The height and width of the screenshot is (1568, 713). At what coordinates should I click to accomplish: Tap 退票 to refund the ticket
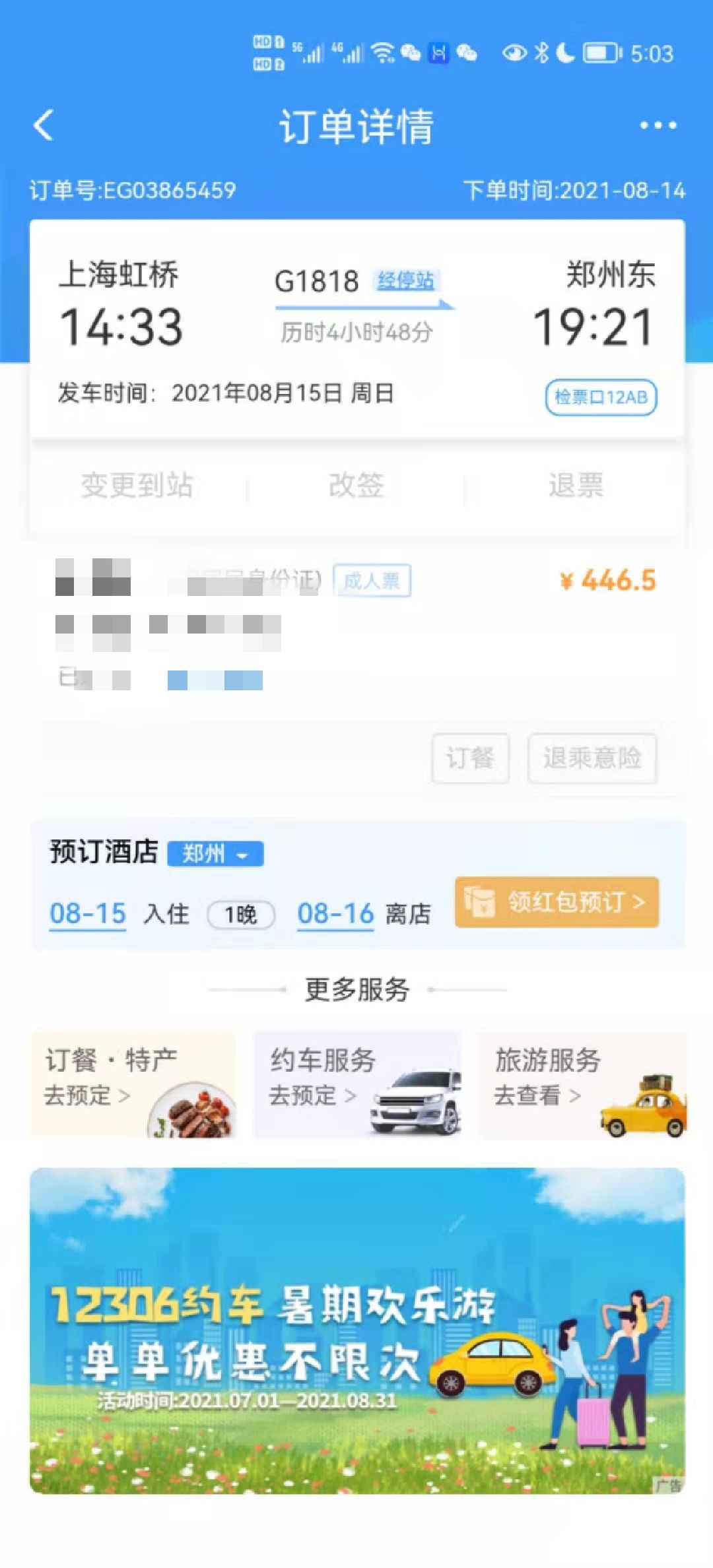(x=576, y=486)
